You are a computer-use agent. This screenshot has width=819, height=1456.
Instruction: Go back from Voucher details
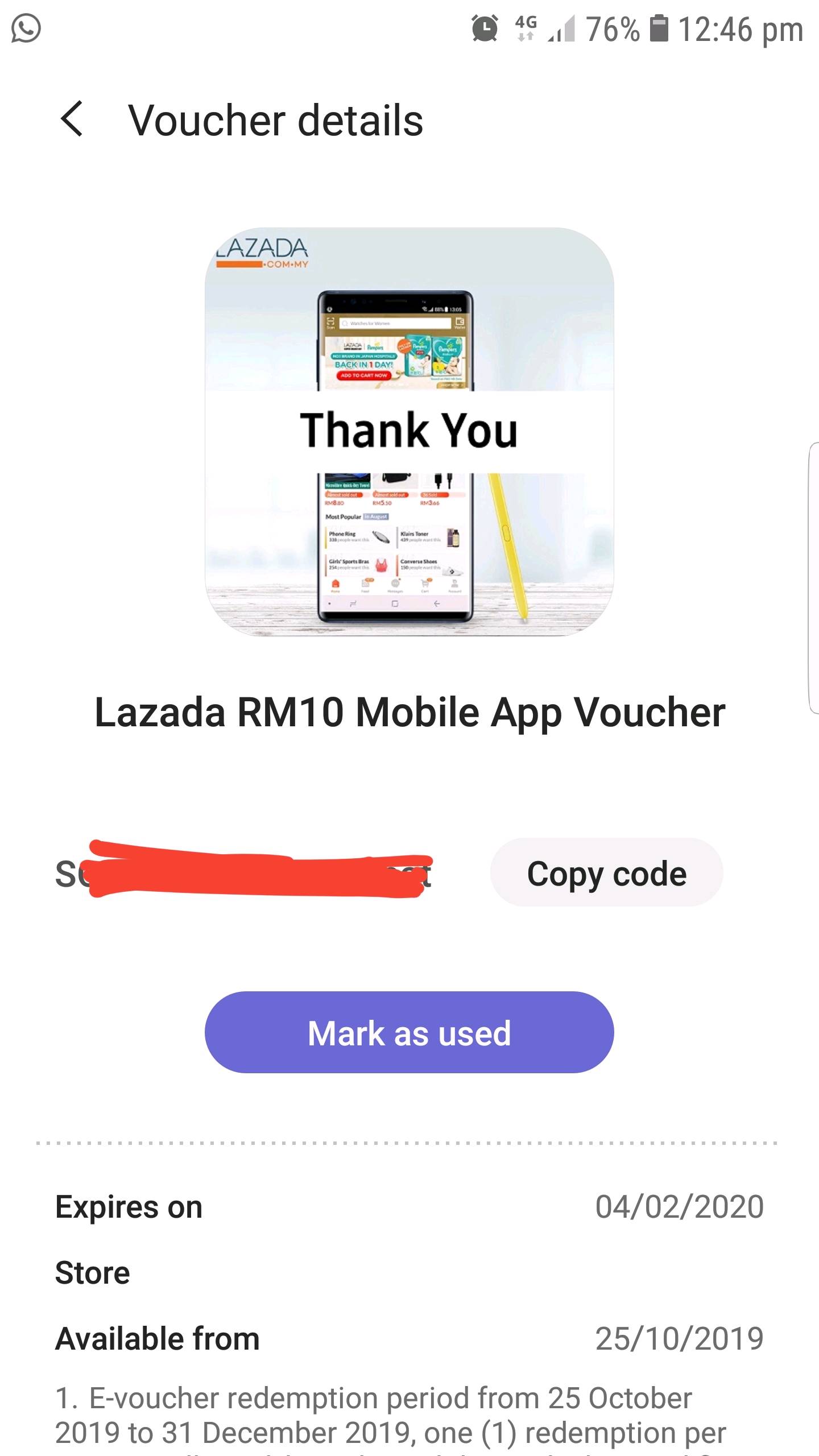pos(72,119)
